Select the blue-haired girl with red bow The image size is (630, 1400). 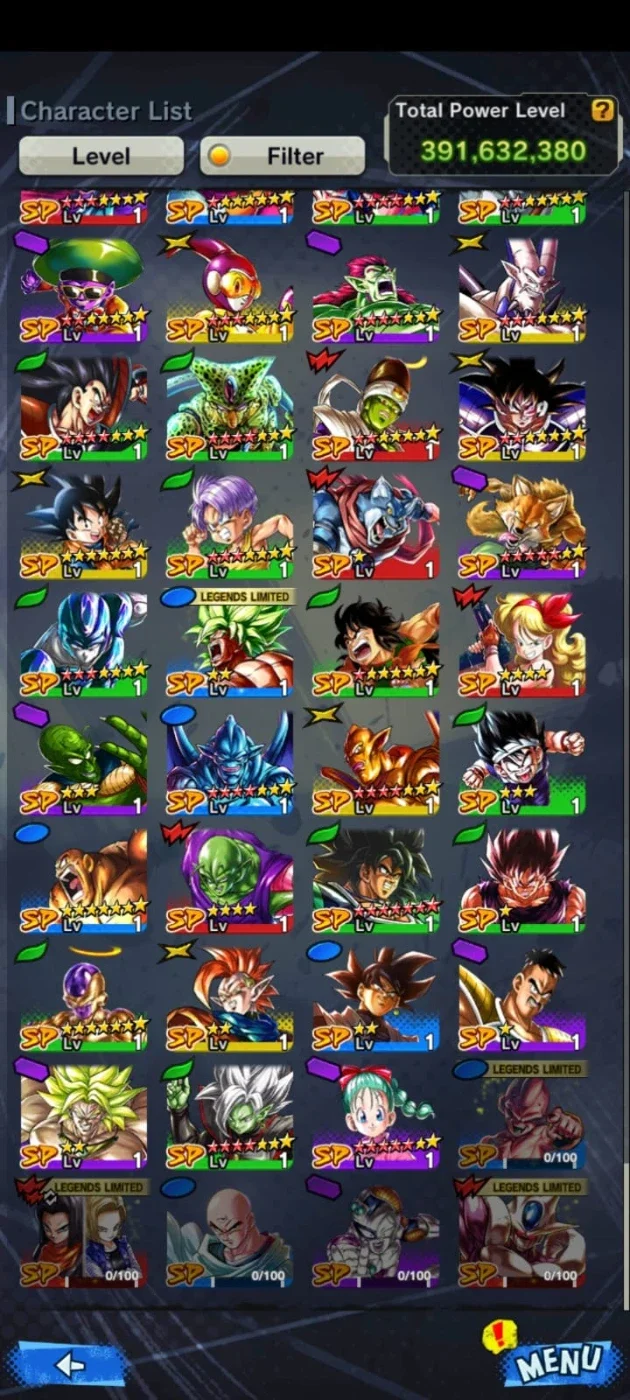(376, 1115)
